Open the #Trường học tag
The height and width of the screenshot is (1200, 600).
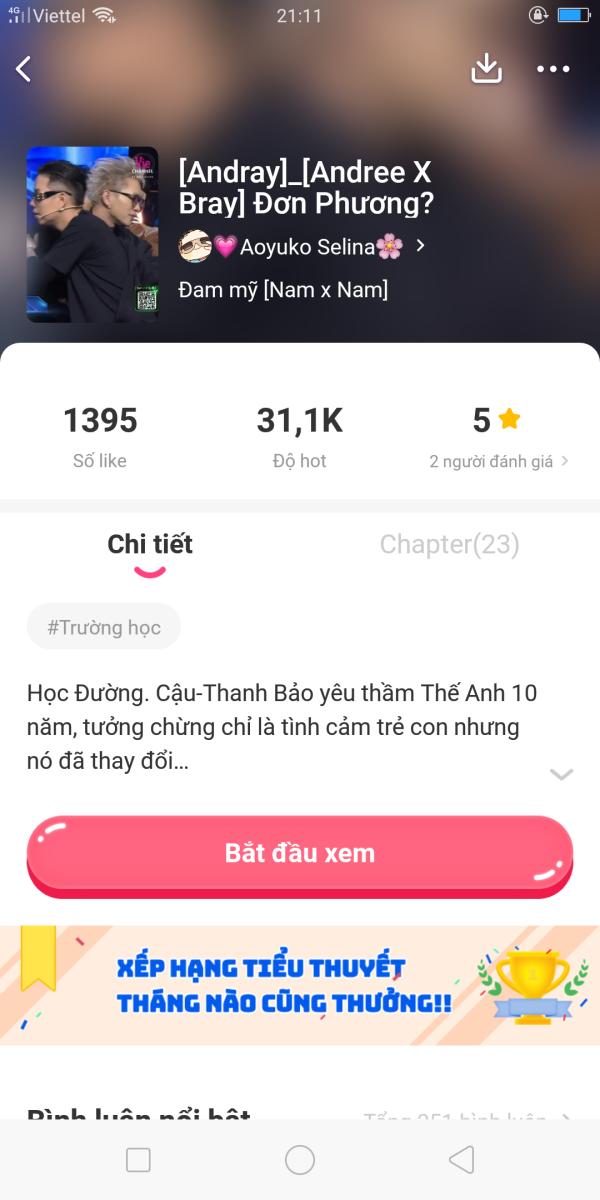coord(104,627)
